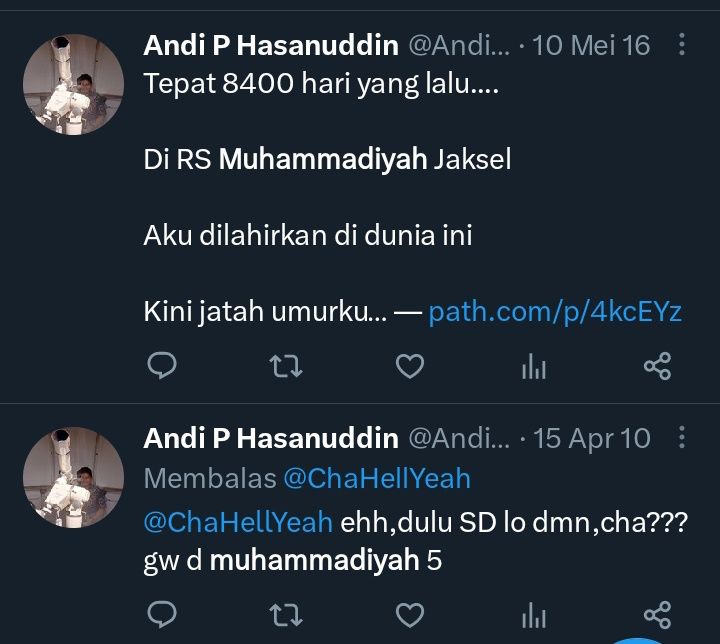Retweet the 15 Apr 10 tweet
This screenshot has width=720, height=644.
point(286,614)
